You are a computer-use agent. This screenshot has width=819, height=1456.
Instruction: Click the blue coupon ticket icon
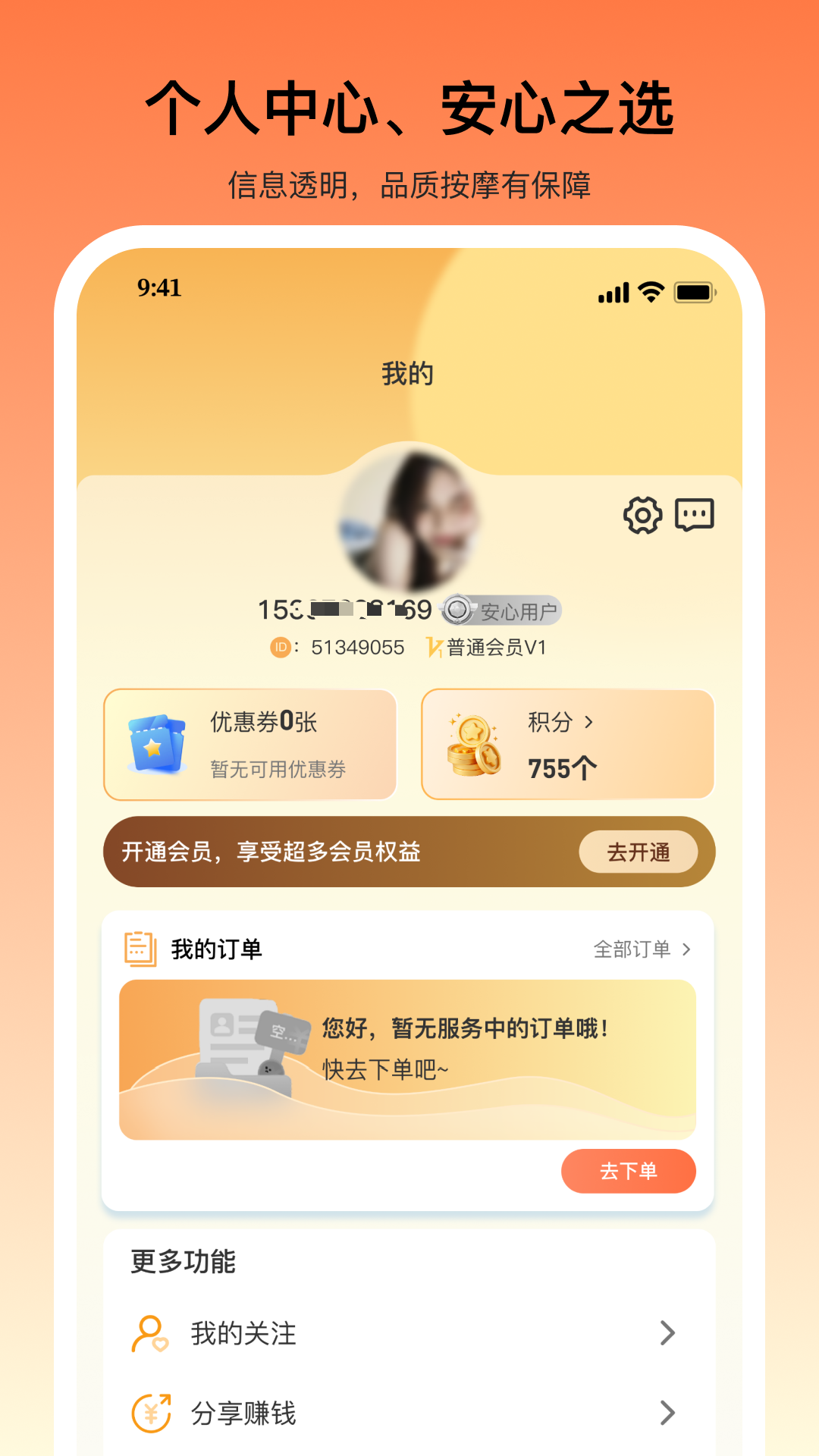pos(157,745)
